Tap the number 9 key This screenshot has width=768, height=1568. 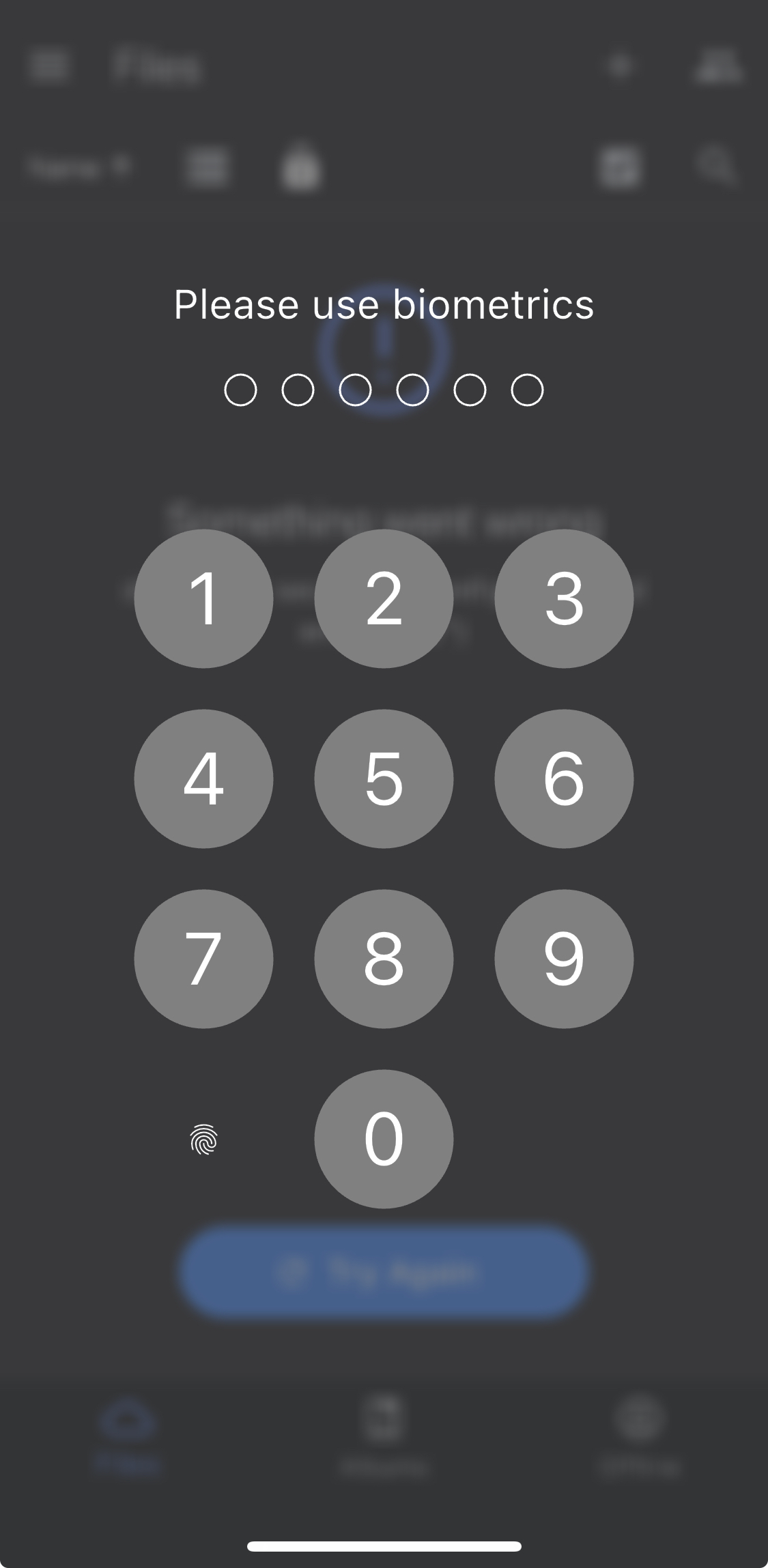564,959
